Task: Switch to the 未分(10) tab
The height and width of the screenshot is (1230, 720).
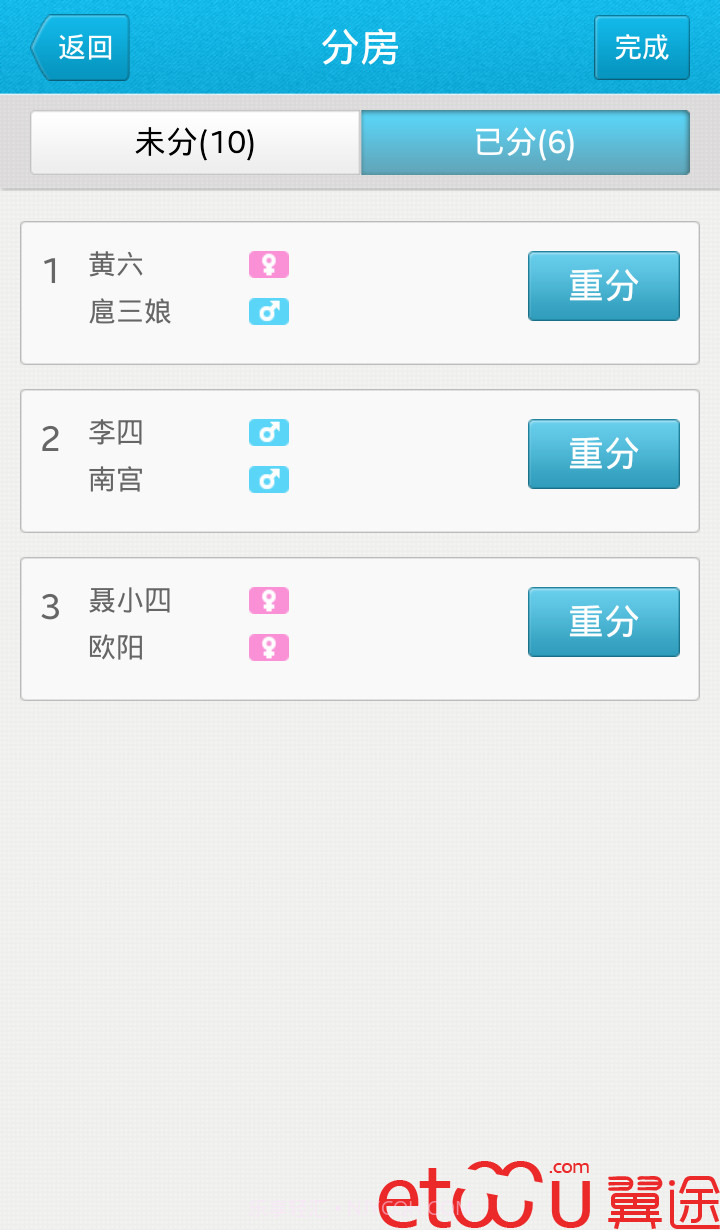Action: pyautogui.click(x=195, y=142)
